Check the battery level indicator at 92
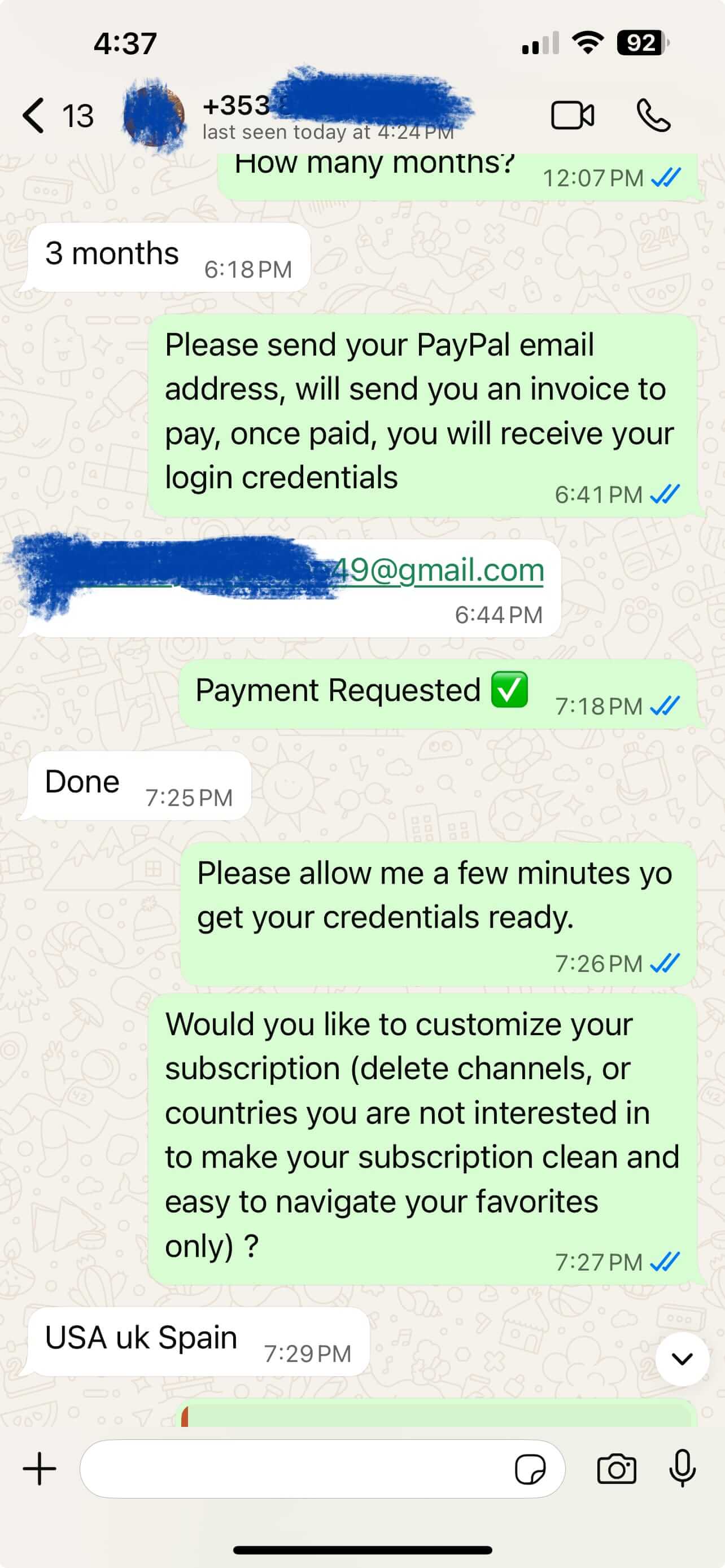 [x=640, y=42]
